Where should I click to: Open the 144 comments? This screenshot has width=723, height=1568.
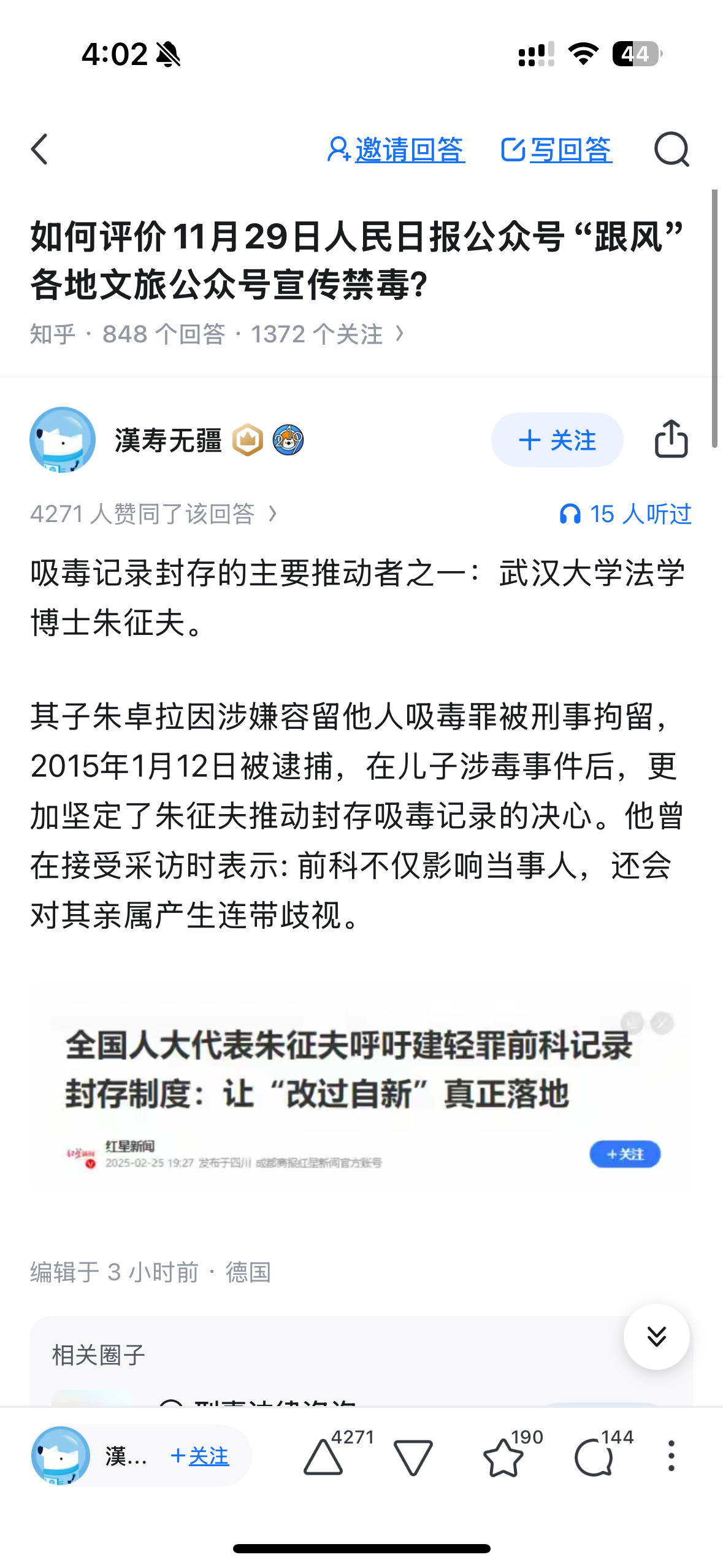pos(594,1457)
